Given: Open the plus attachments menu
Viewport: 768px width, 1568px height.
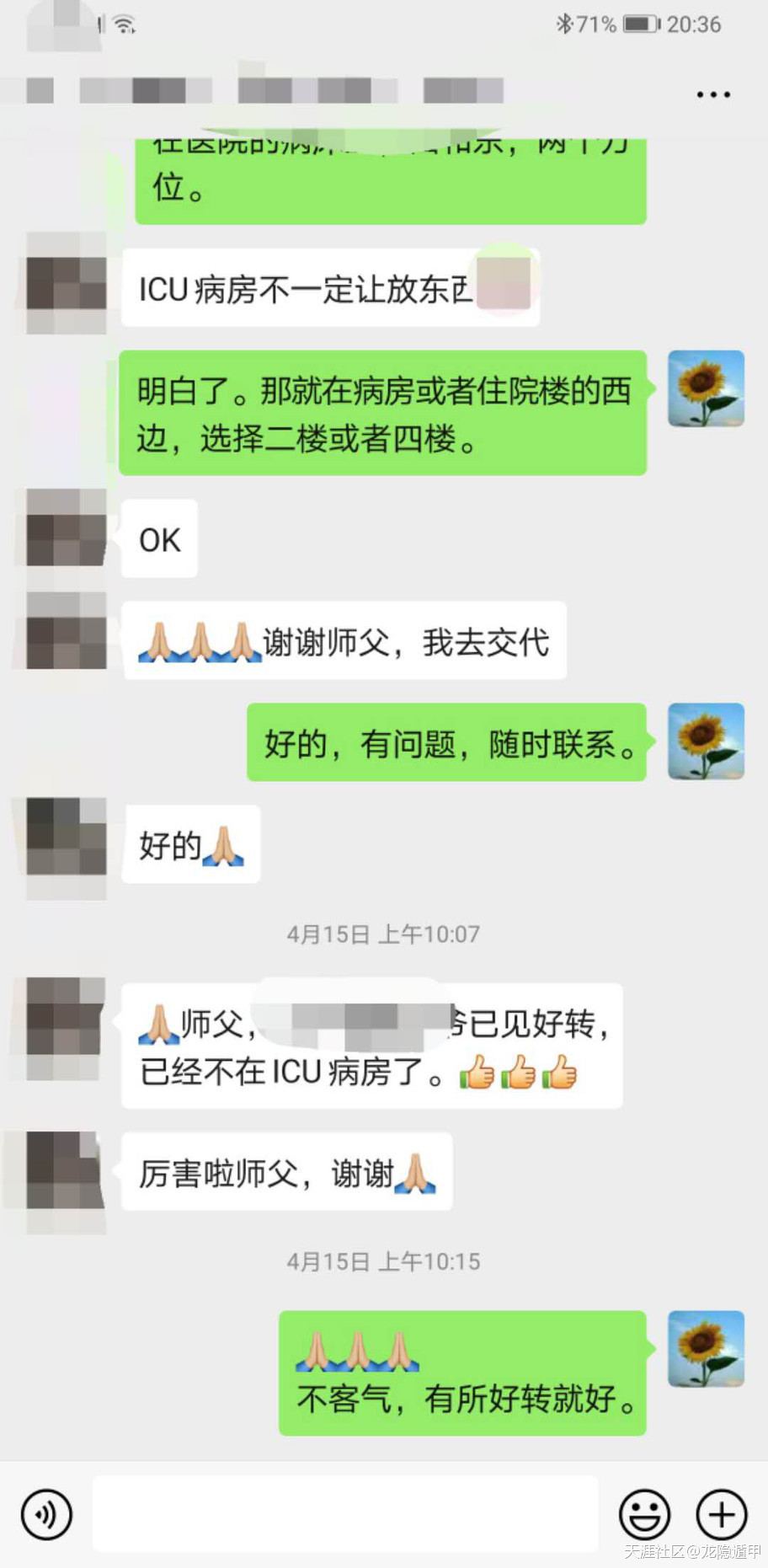Looking at the screenshot, I should click(x=722, y=1514).
